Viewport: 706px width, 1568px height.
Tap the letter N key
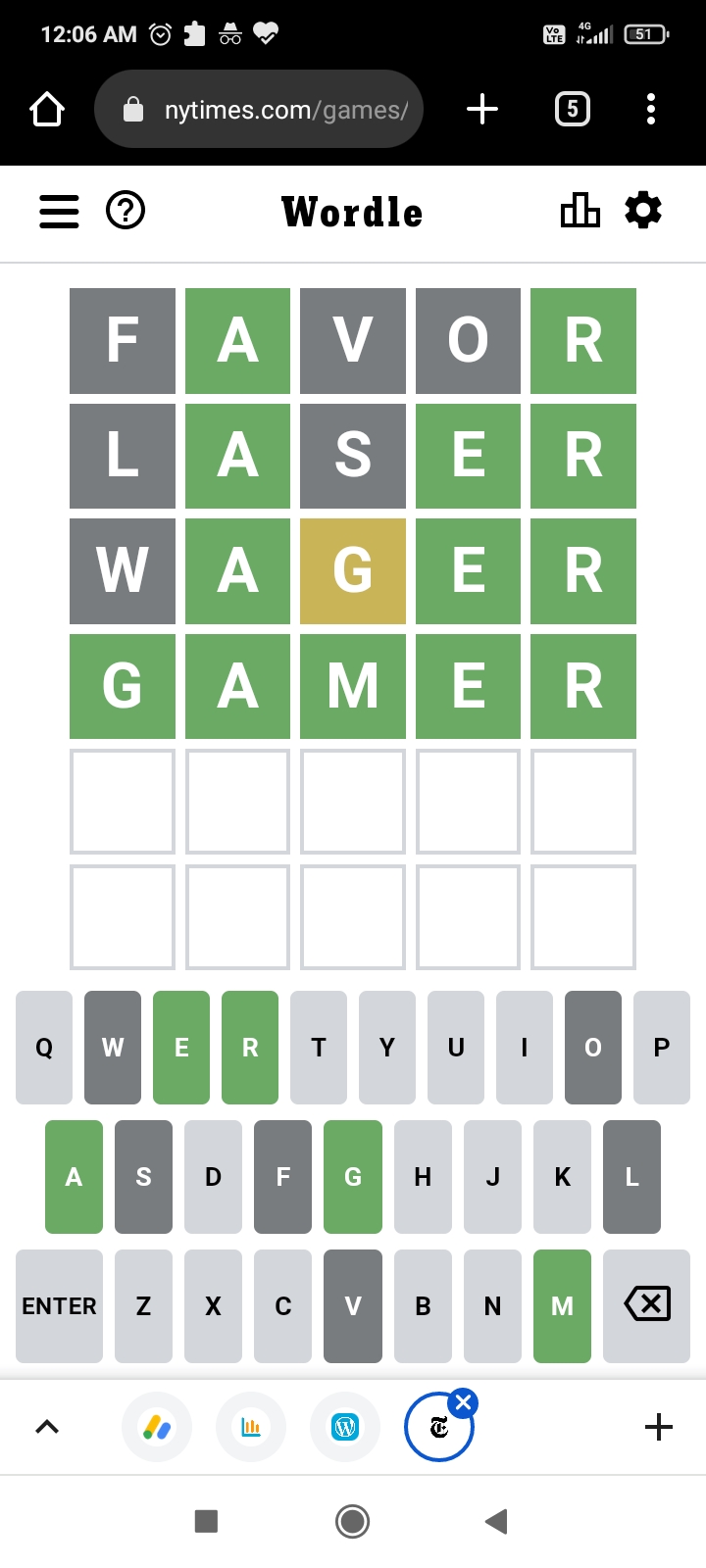(492, 1306)
